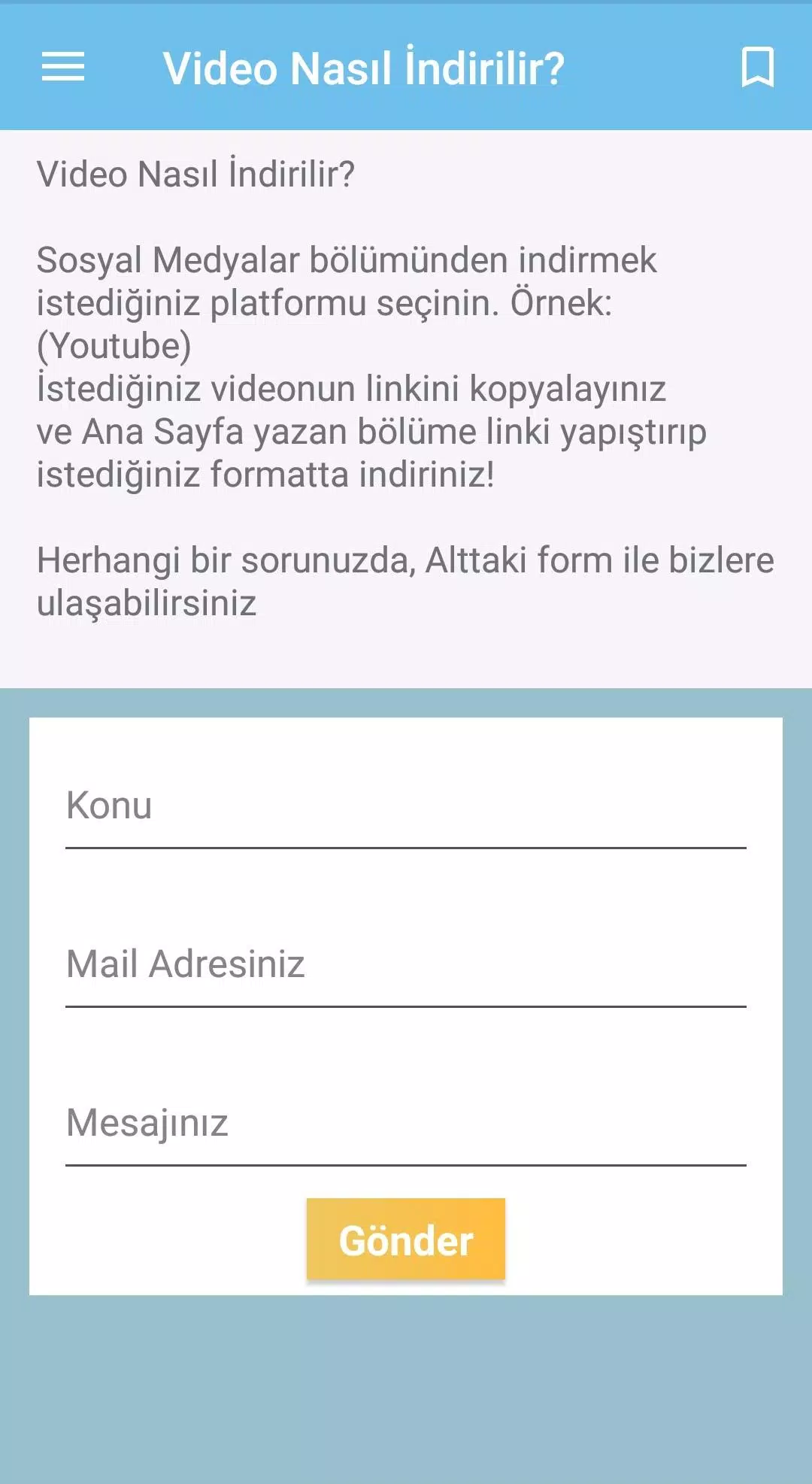This screenshot has width=812, height=1484.
Task: Select the Mail Adresiniz field
Action: click(x=405, y=965)
